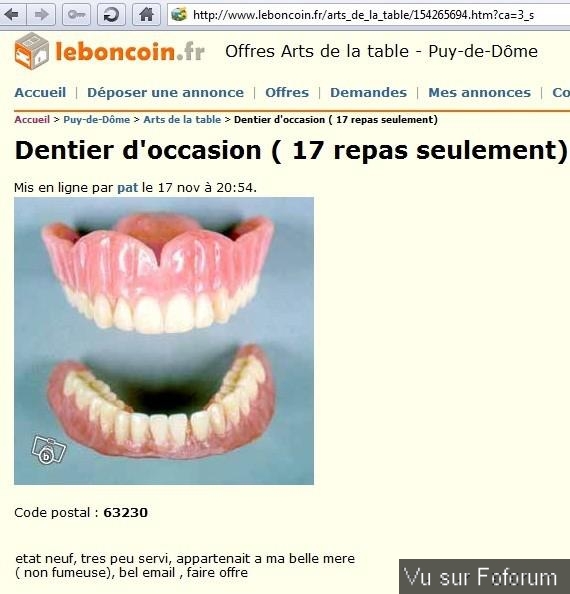
Task: Reload the page with the refresh button
Action: (x=111, y=14)
